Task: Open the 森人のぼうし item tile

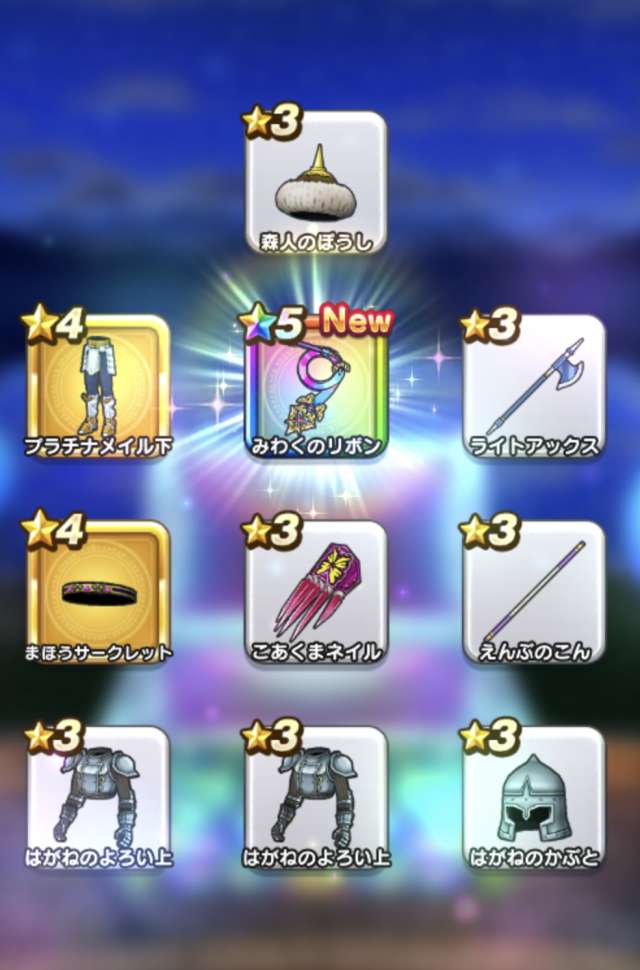Action: click(316, 183)
